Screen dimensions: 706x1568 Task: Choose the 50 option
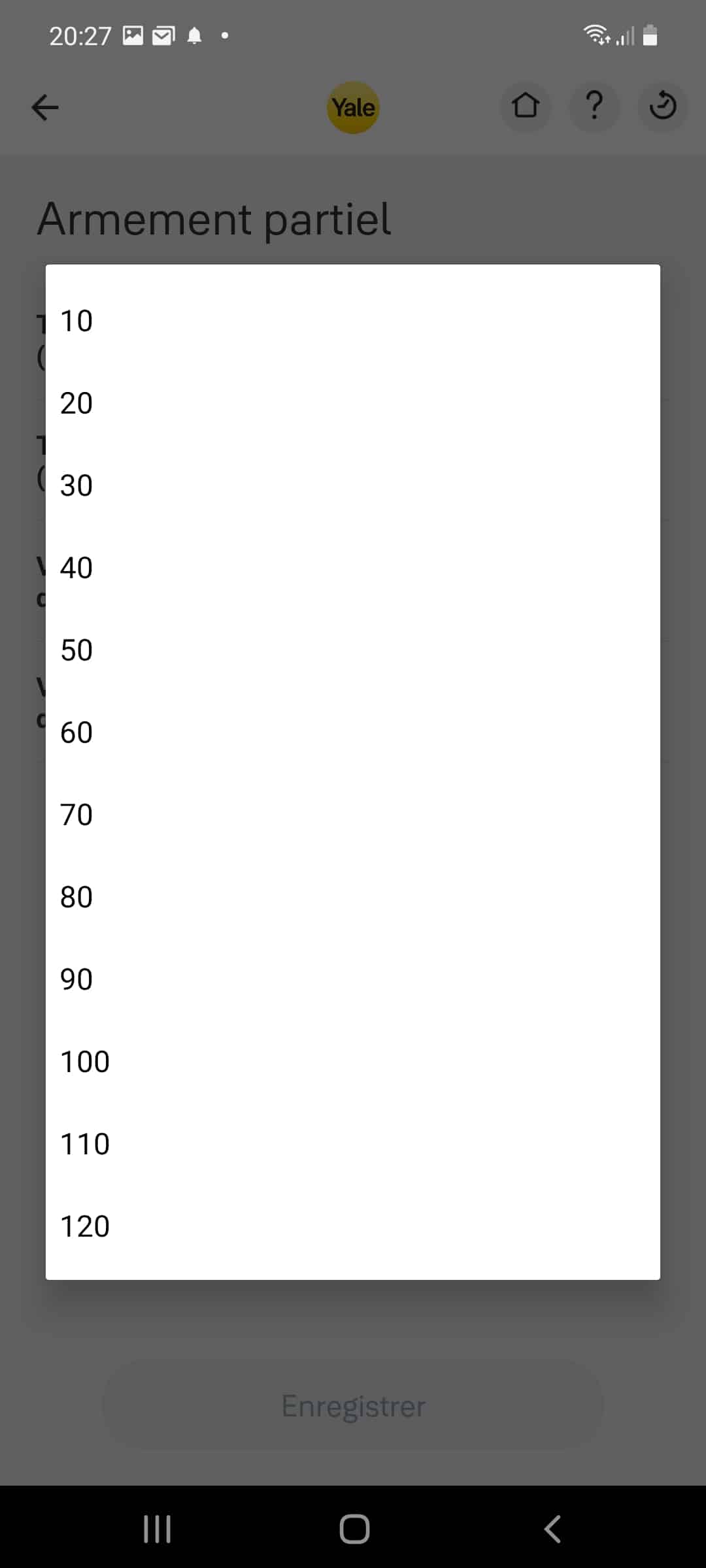pyautogui.click(x=353, y=650)
